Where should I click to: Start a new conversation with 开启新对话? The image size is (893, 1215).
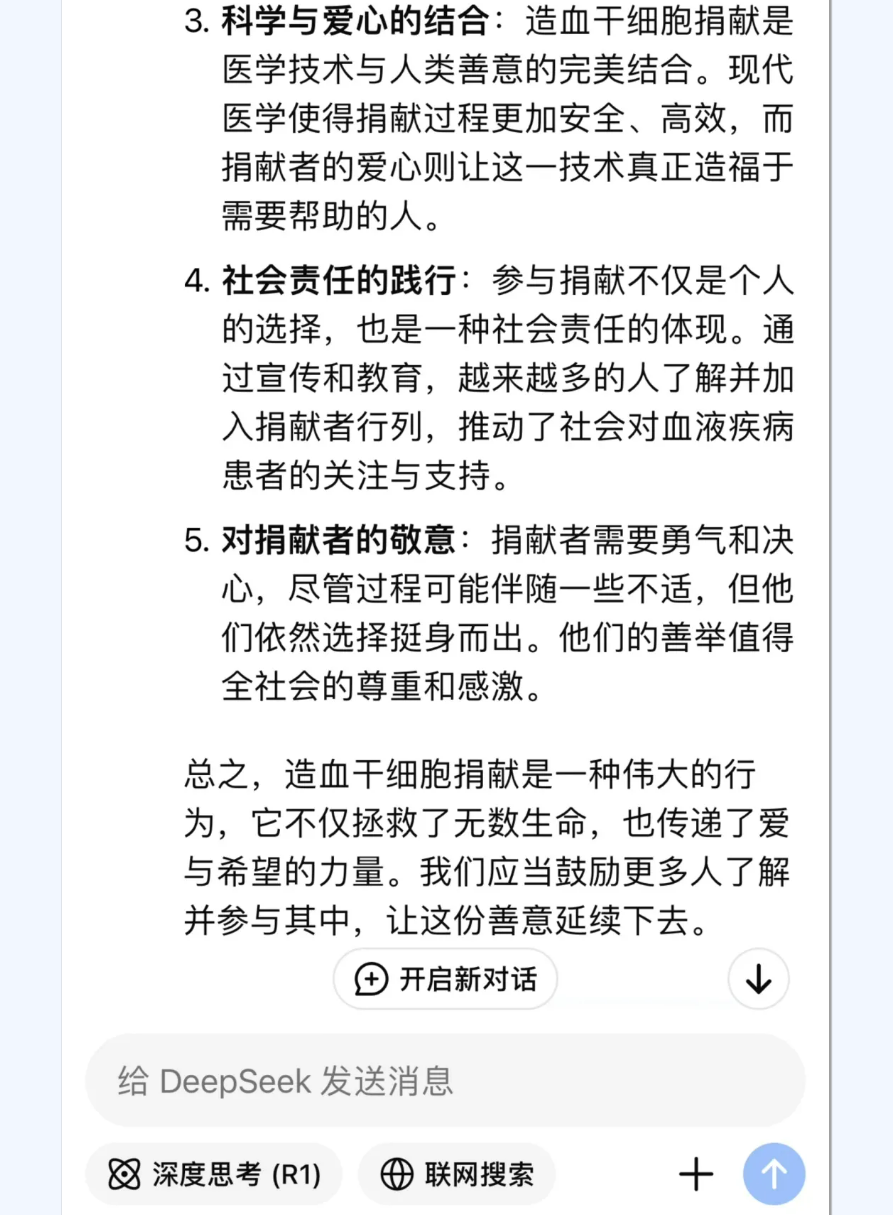click(x=446, y=979)
